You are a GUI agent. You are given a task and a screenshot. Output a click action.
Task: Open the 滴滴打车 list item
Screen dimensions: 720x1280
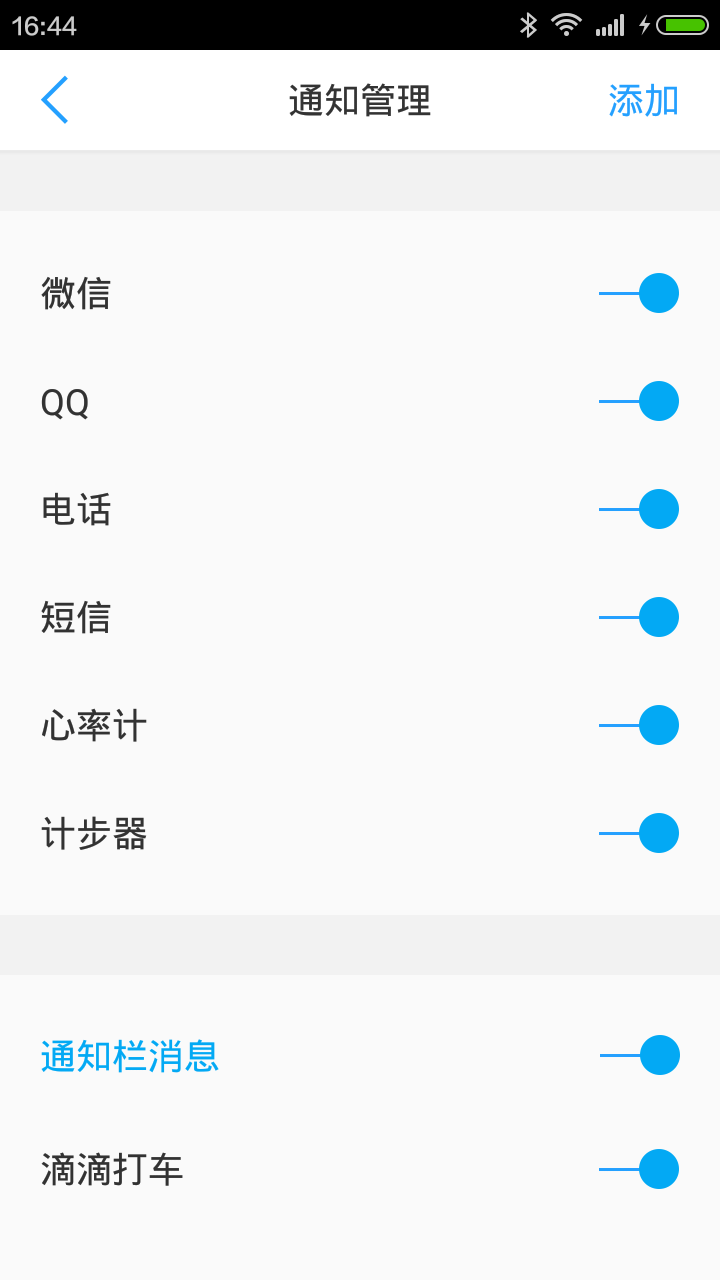click(x=112, y=1167)
